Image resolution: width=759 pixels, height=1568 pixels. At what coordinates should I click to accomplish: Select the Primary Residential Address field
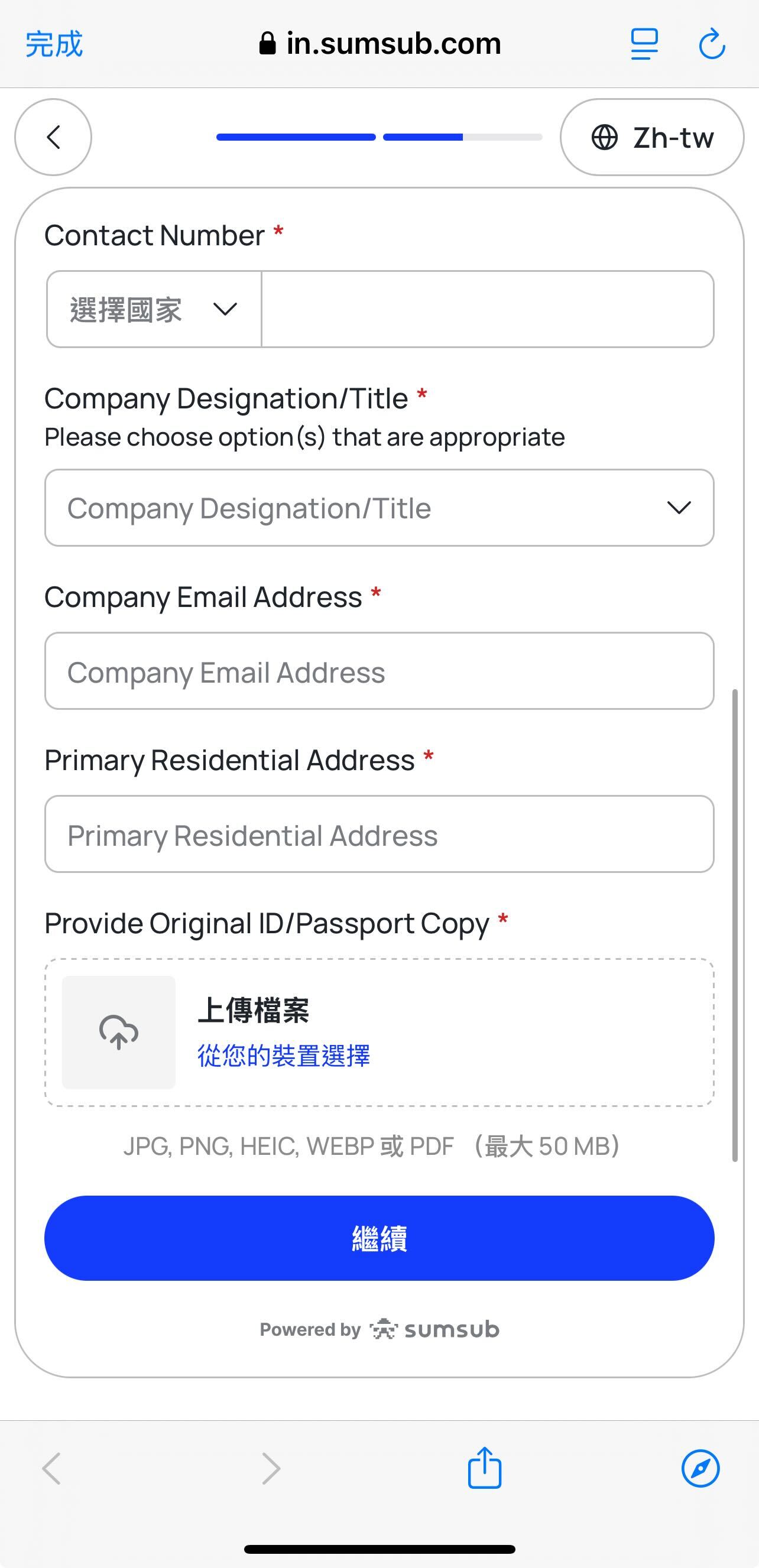378,834
